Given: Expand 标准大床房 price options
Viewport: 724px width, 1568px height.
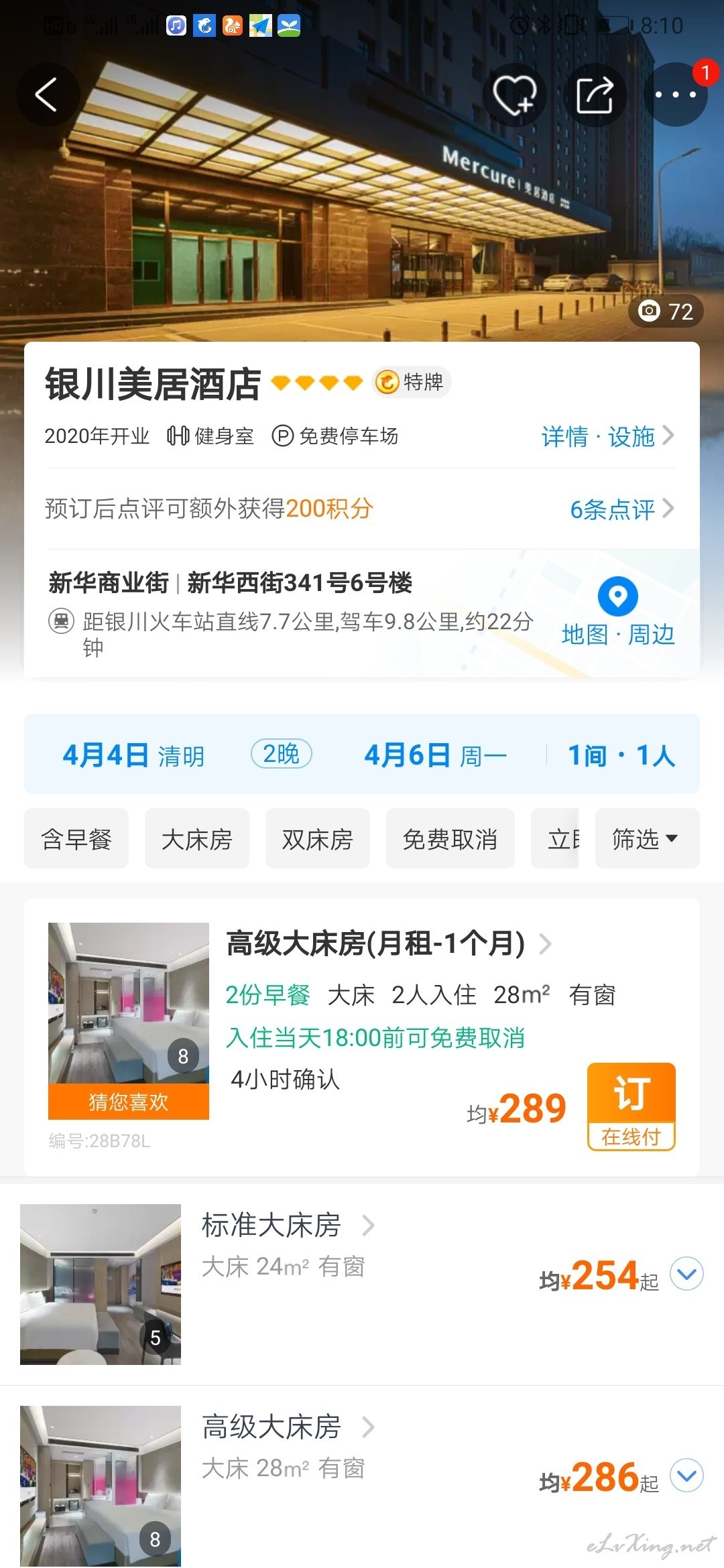Looking at the screenshot, I should point(687,1274).
